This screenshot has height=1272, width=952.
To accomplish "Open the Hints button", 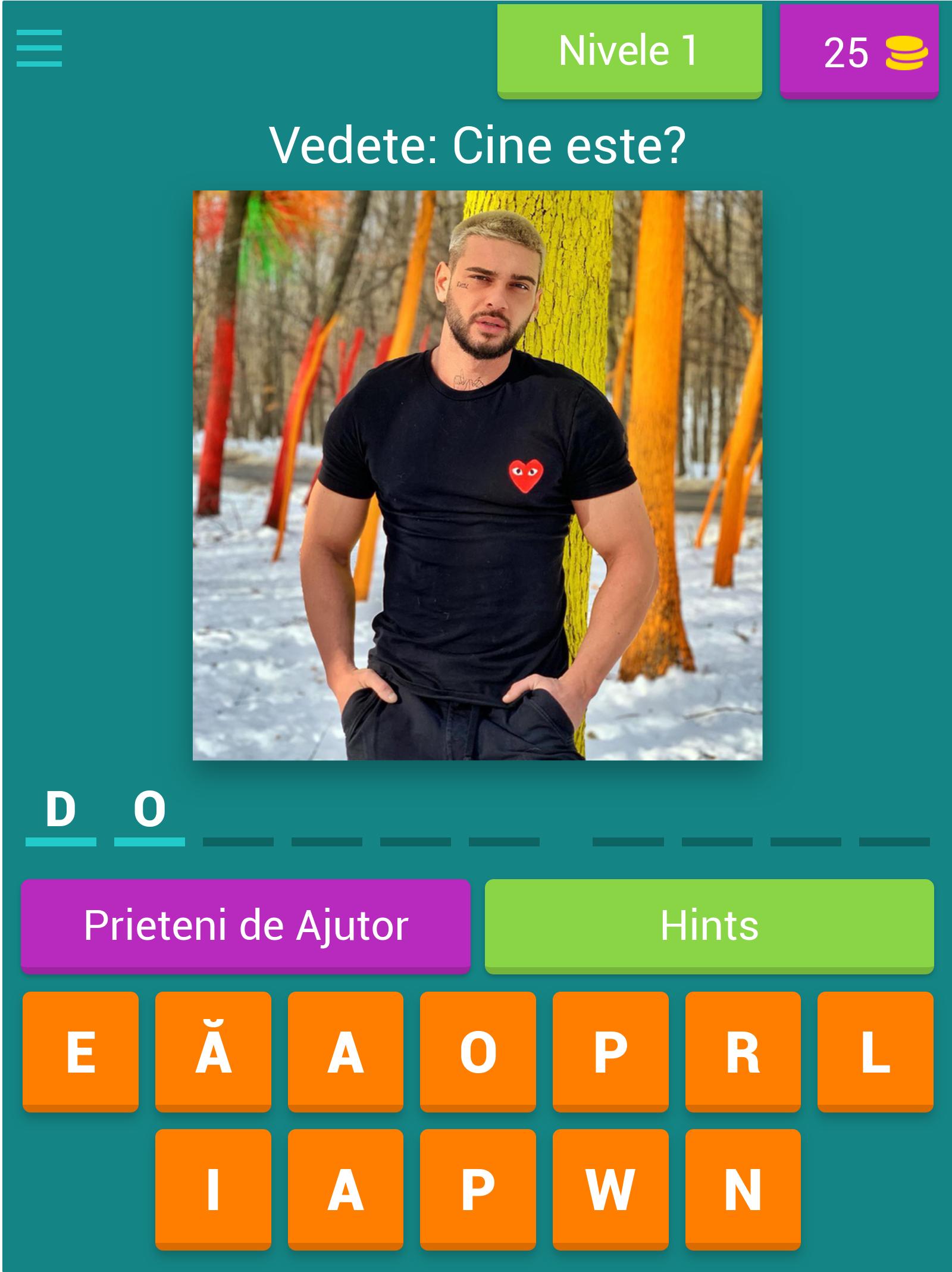I will tap(709, 925).
